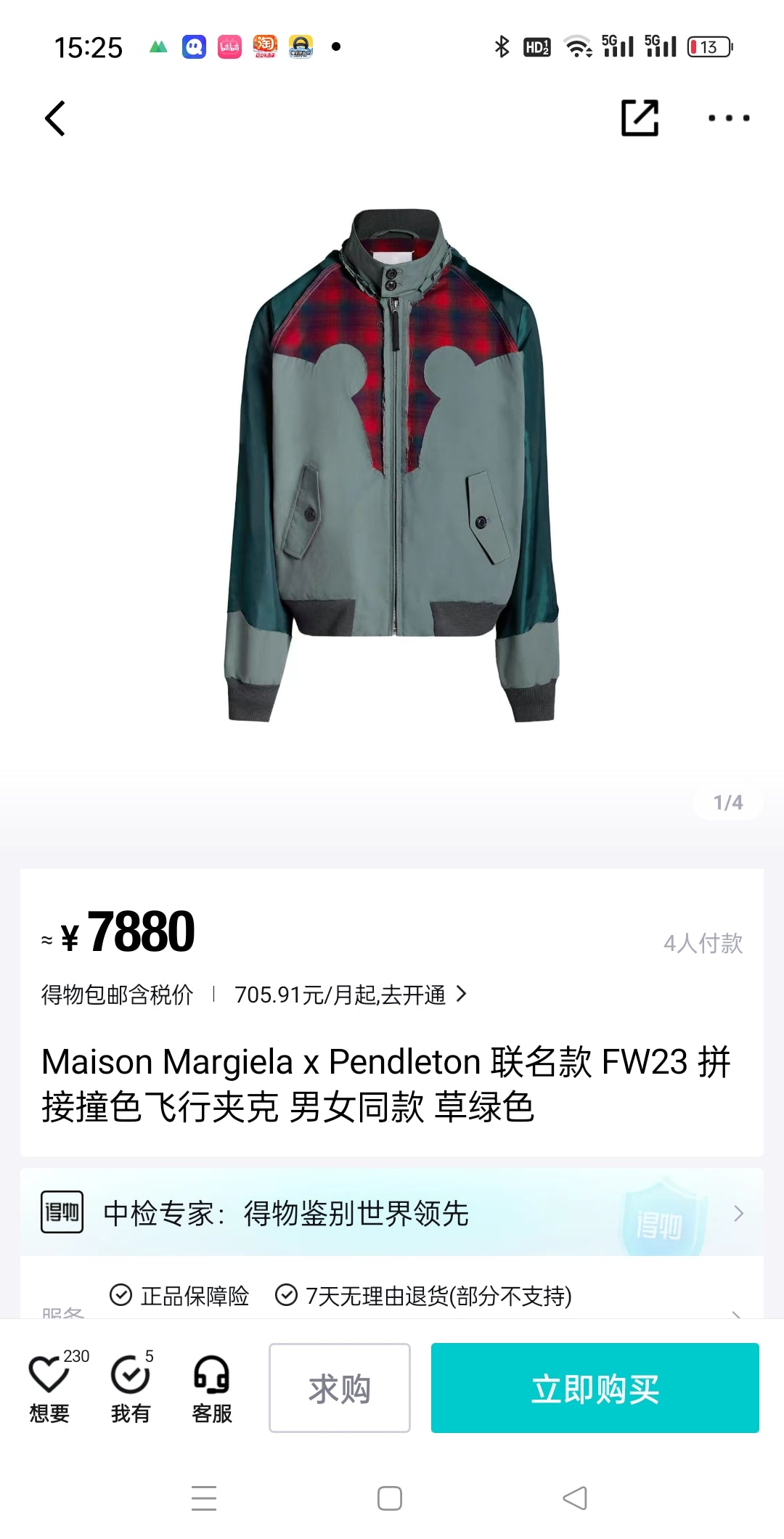This screenshot has height=1539, width=784.
Task: Mark the jacket as 我有
Action: point(131,1385)
